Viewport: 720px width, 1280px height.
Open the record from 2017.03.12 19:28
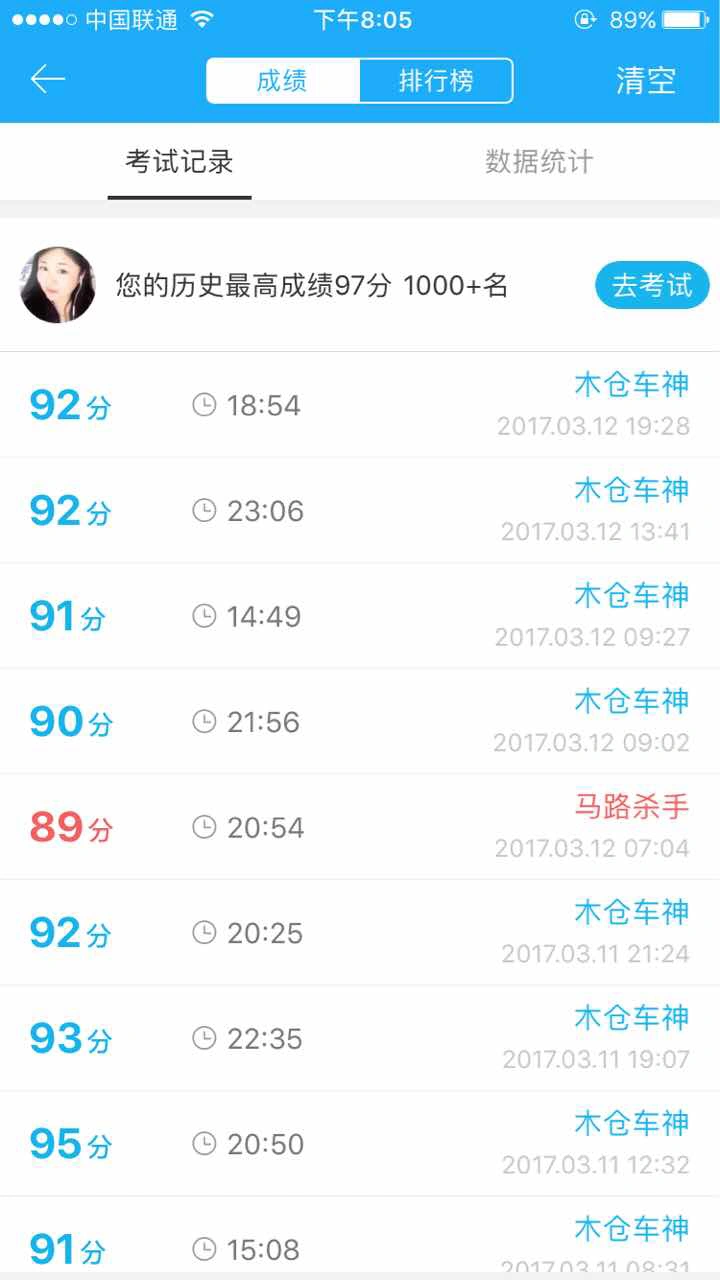click(x=360, y=405)
